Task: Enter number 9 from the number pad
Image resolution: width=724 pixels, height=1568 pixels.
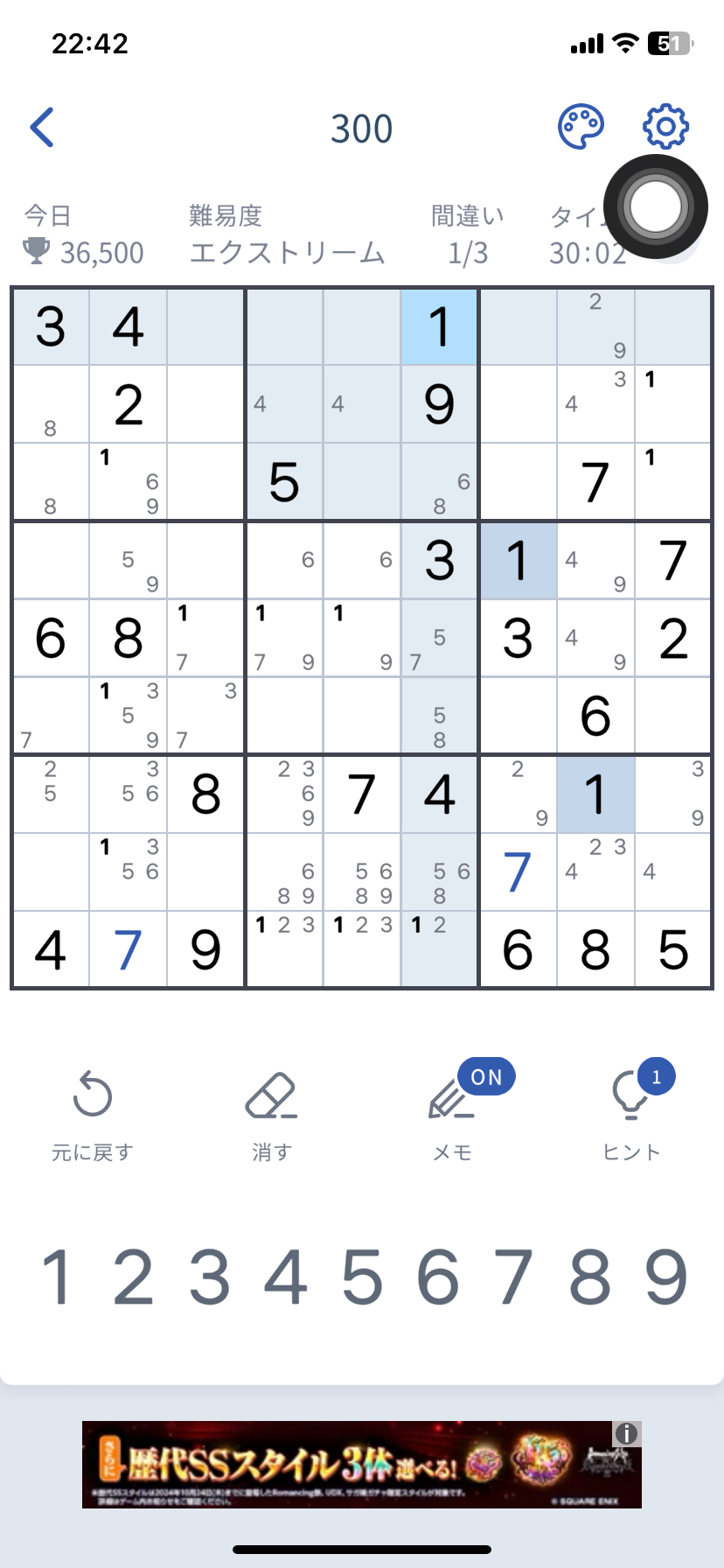Action: [x=666, y=1277]
